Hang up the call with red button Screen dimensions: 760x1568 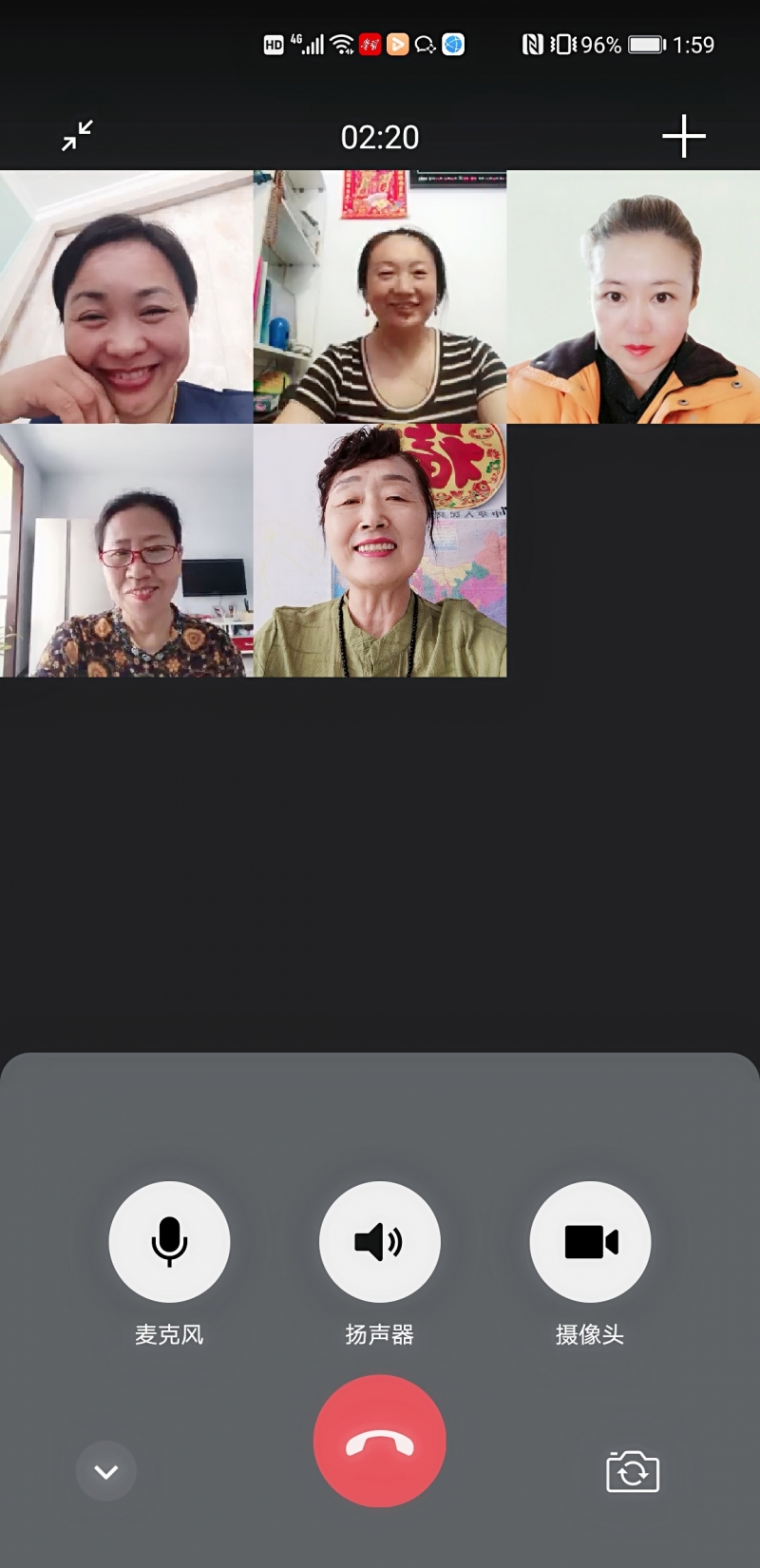click(379, 1441)
